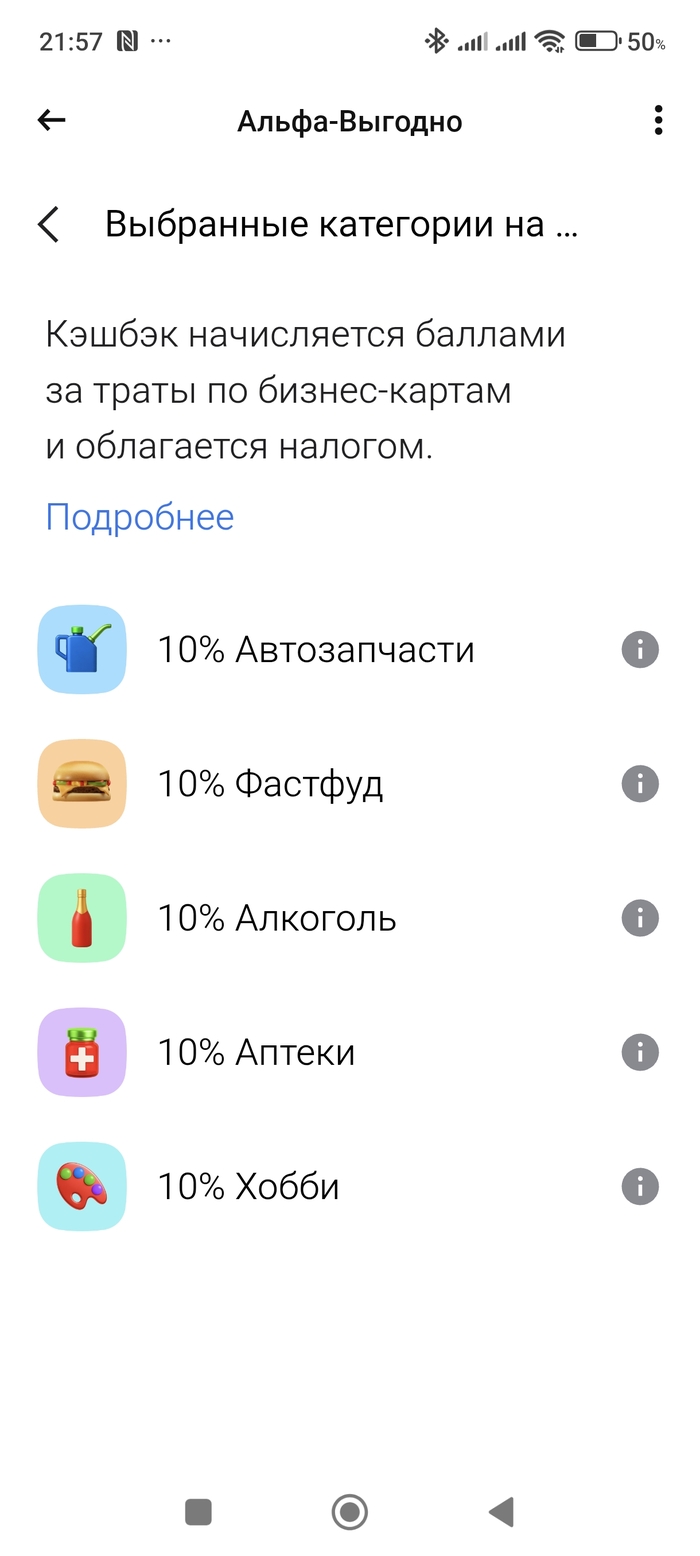The height and width of the screenshot is (1556, 700).
Task: Open recent apps from navigation bar
Action: point(198,1512)
